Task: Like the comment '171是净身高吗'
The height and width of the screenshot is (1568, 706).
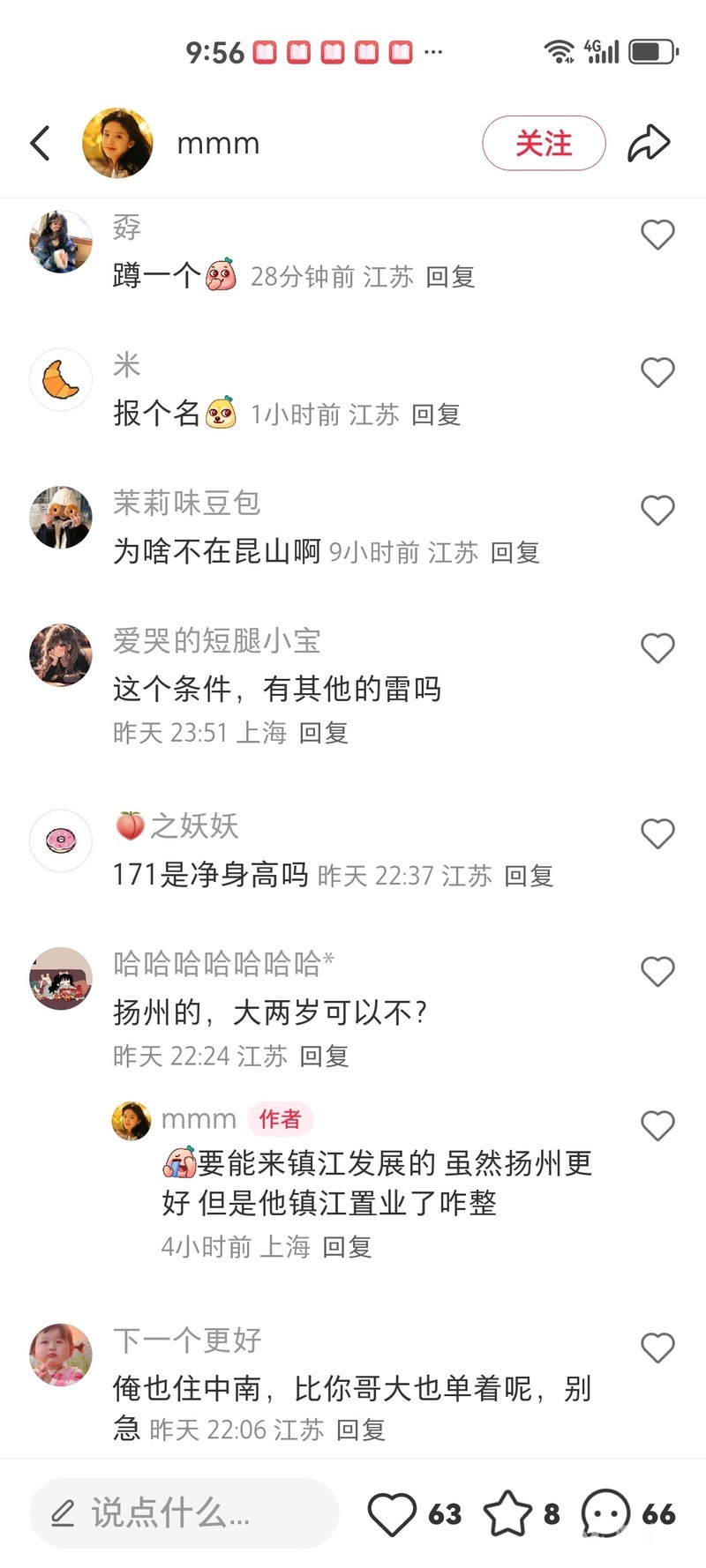Action: pyautogui.click(x=657, y=833)
